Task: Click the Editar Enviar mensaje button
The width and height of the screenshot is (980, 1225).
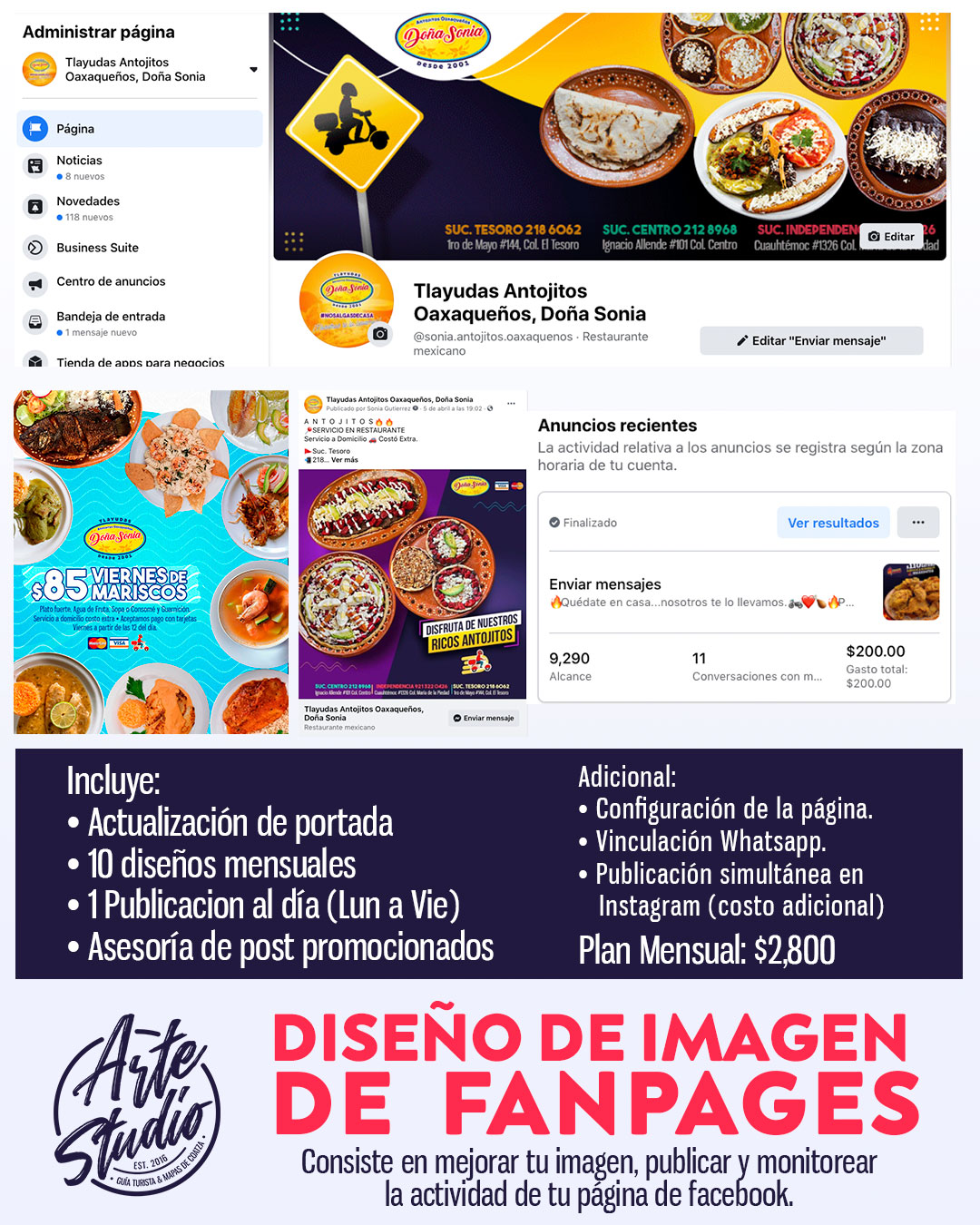Action: pyautogui.click(x=811, y=340)
